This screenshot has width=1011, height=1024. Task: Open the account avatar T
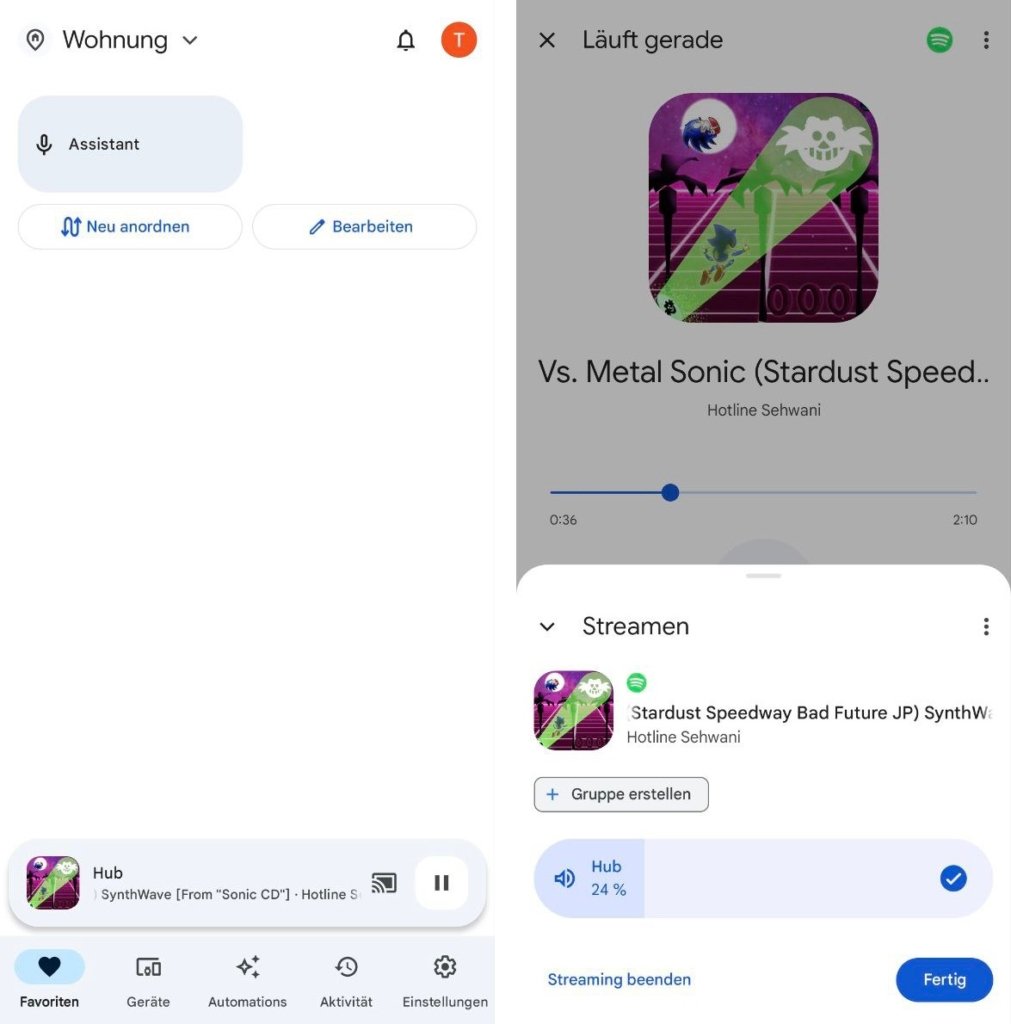(x=459, y=40)
